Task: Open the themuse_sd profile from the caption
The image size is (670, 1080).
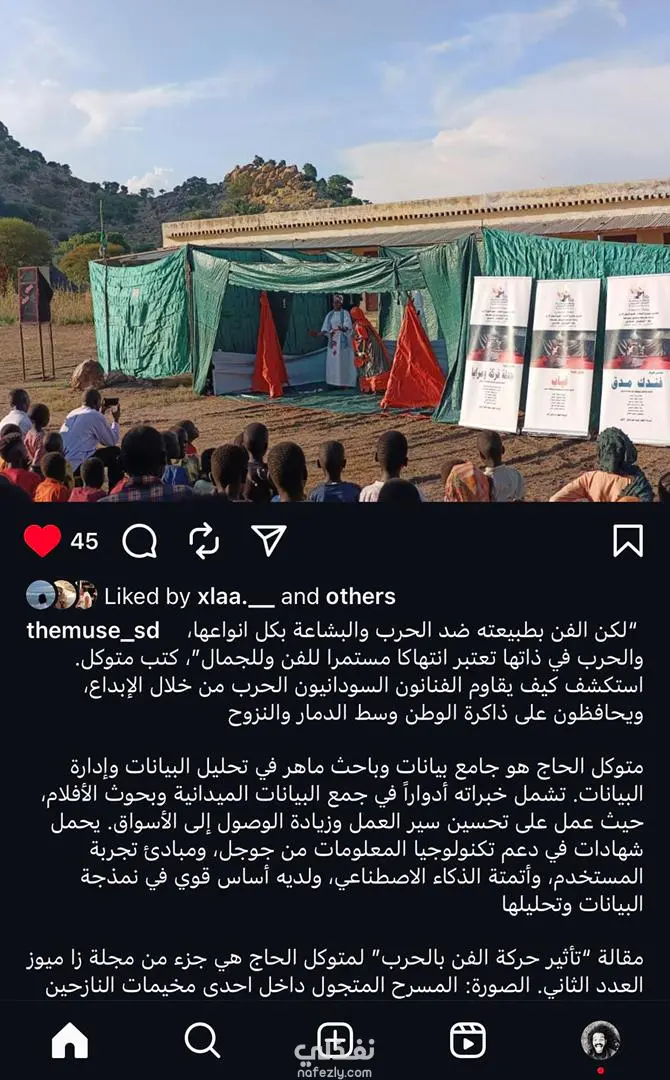Action: pos(92,631)
